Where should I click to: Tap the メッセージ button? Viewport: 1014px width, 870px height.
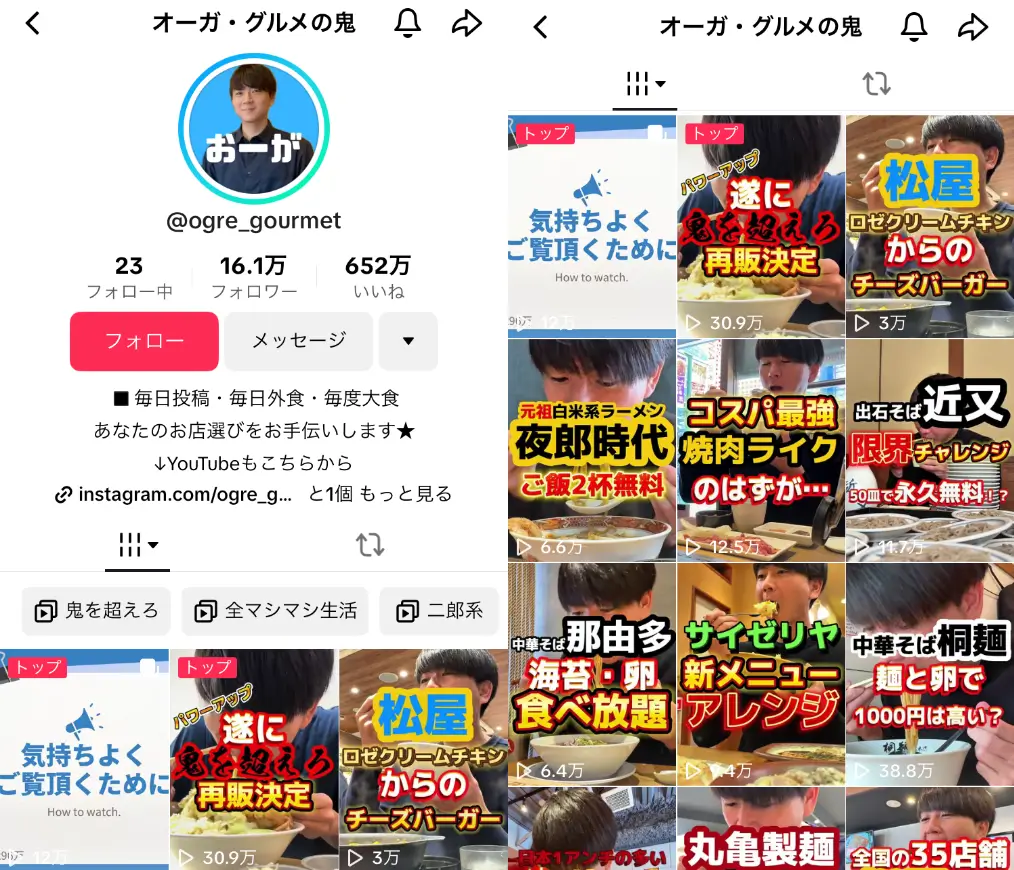pyautogui.click(x=298, y=340)
